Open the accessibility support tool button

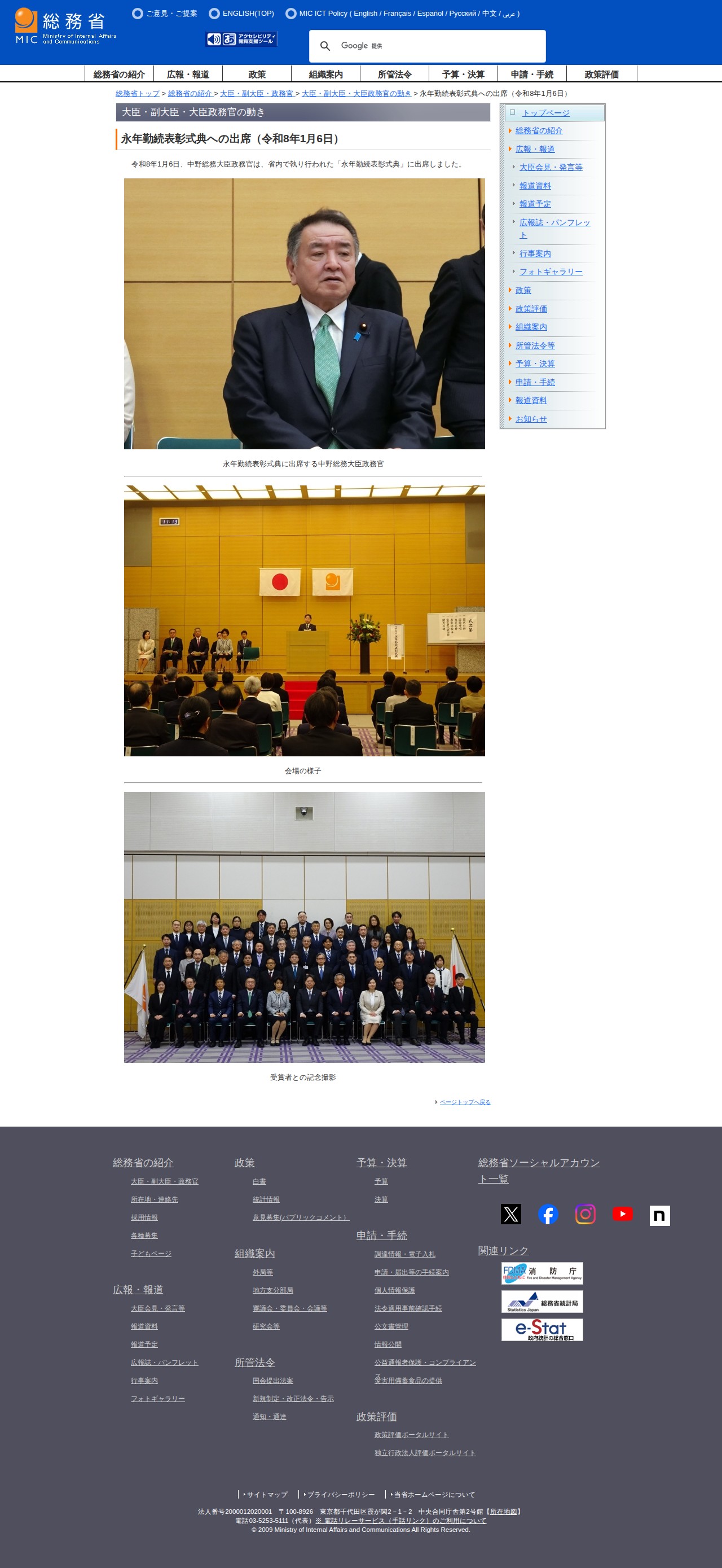tap(241, 39)
